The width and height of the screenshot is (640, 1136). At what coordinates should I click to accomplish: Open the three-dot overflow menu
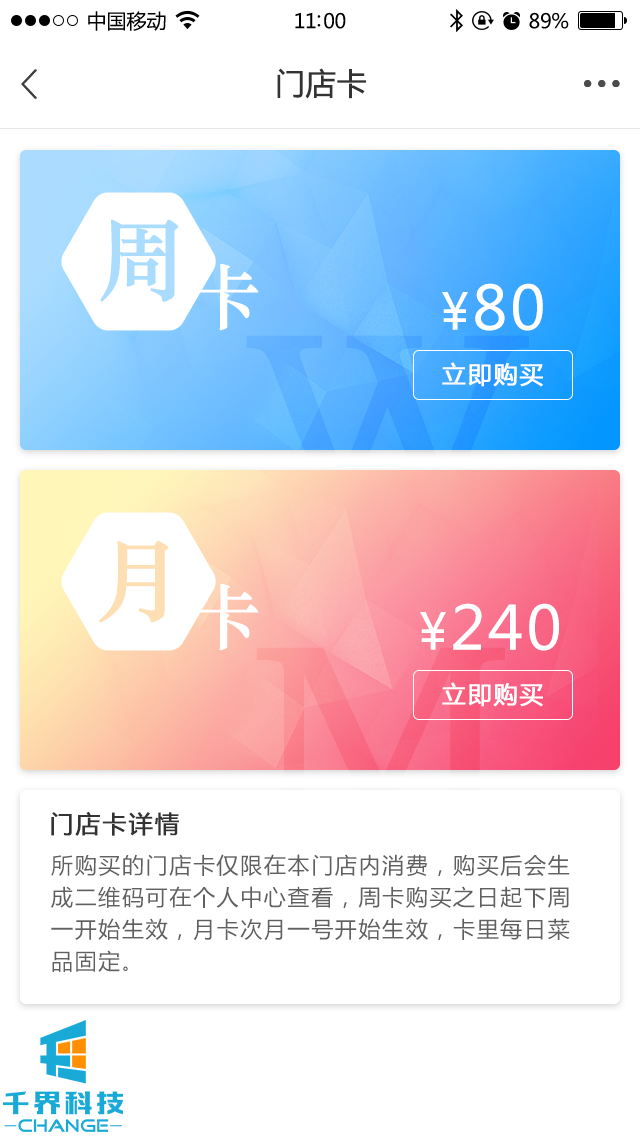click(601, 84)
